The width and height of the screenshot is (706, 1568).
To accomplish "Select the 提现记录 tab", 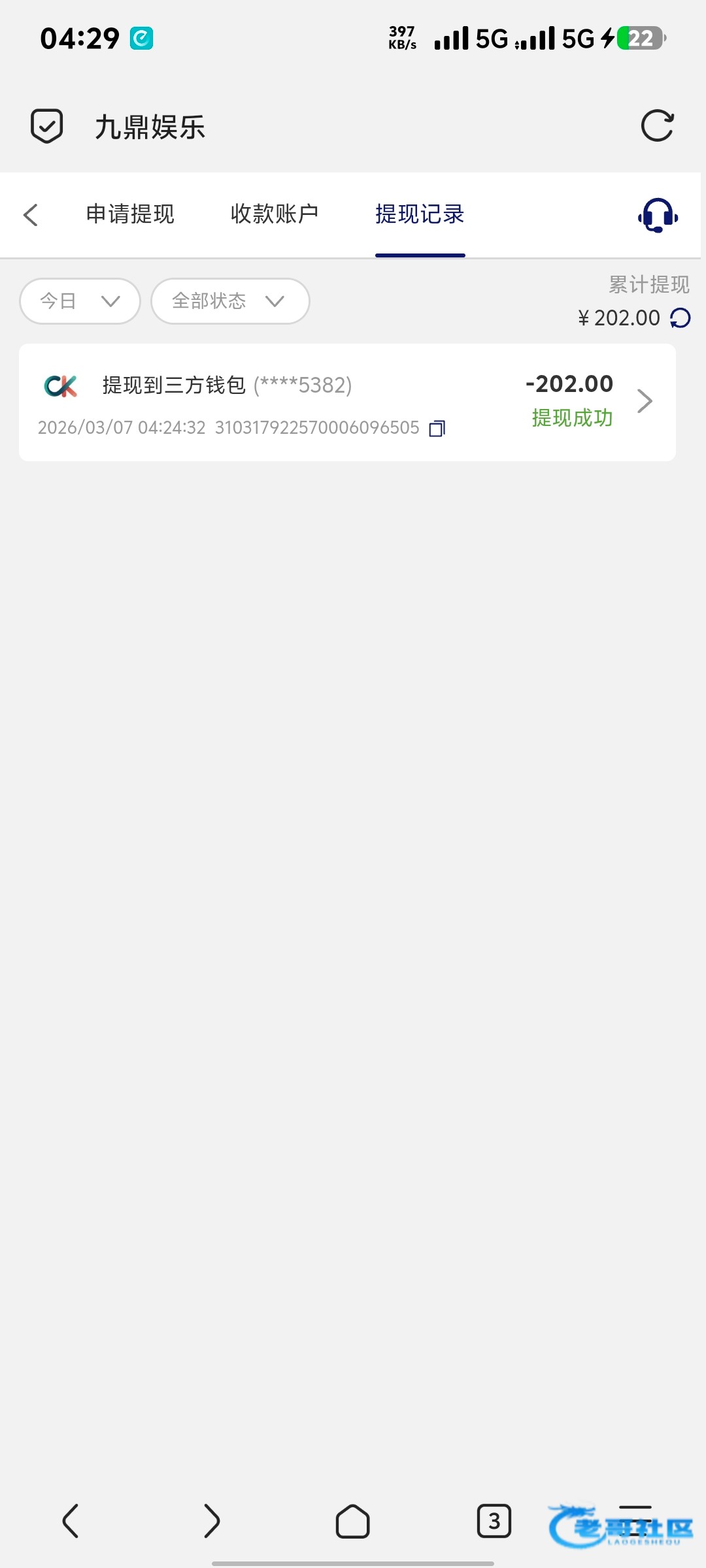I will [420, 214].
